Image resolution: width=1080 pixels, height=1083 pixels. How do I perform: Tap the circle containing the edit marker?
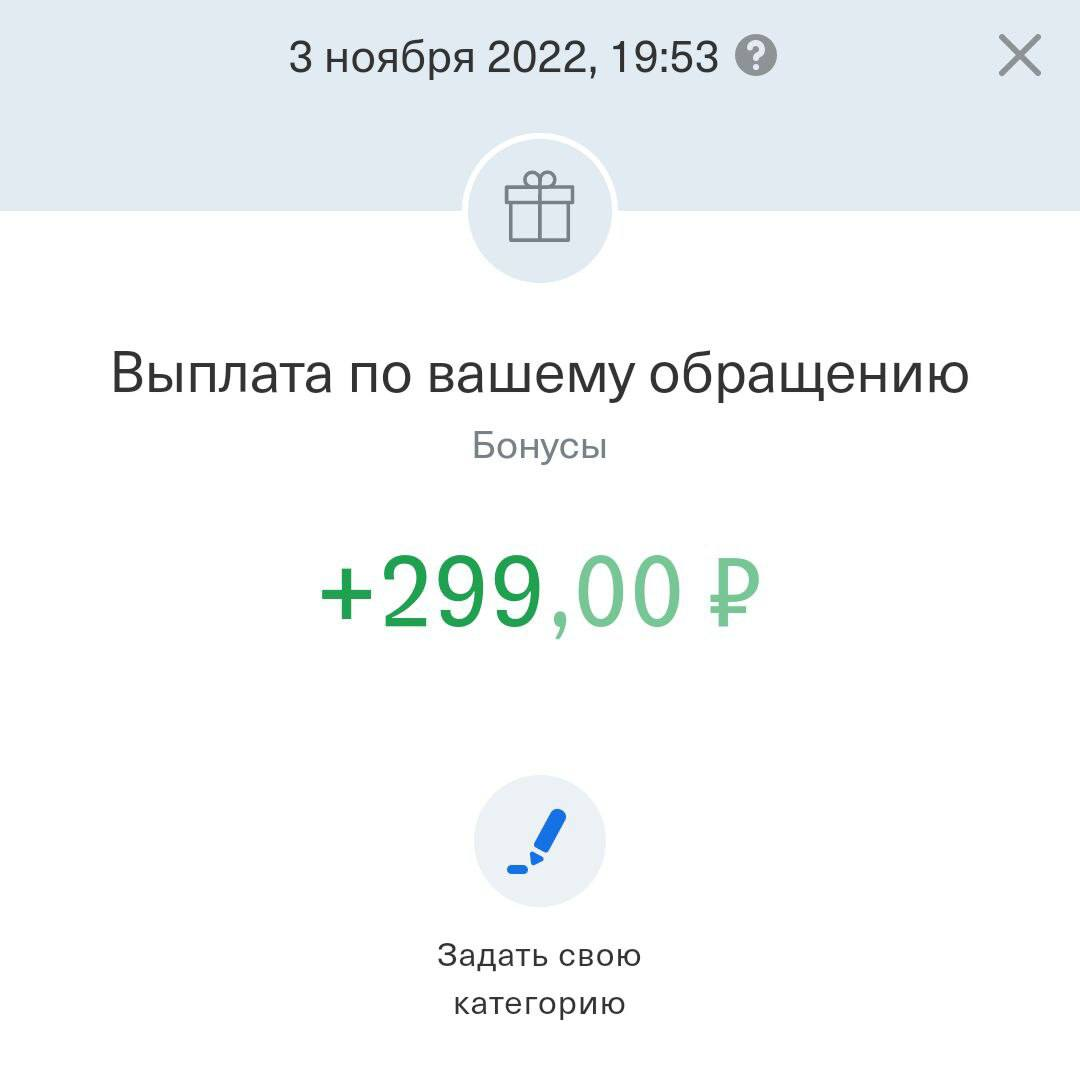coord(540,843)
